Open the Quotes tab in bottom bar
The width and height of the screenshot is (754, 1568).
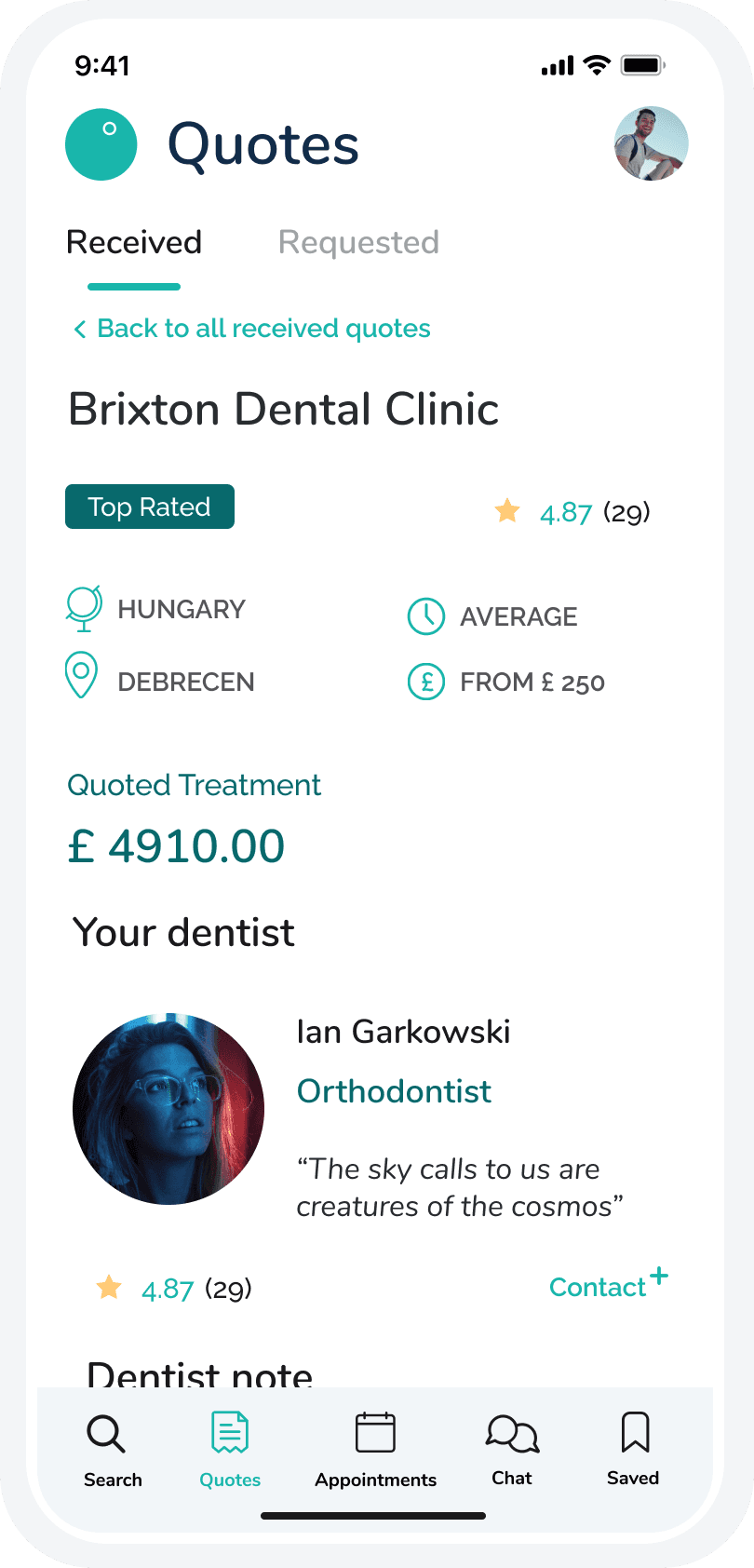coord(230,1450)
